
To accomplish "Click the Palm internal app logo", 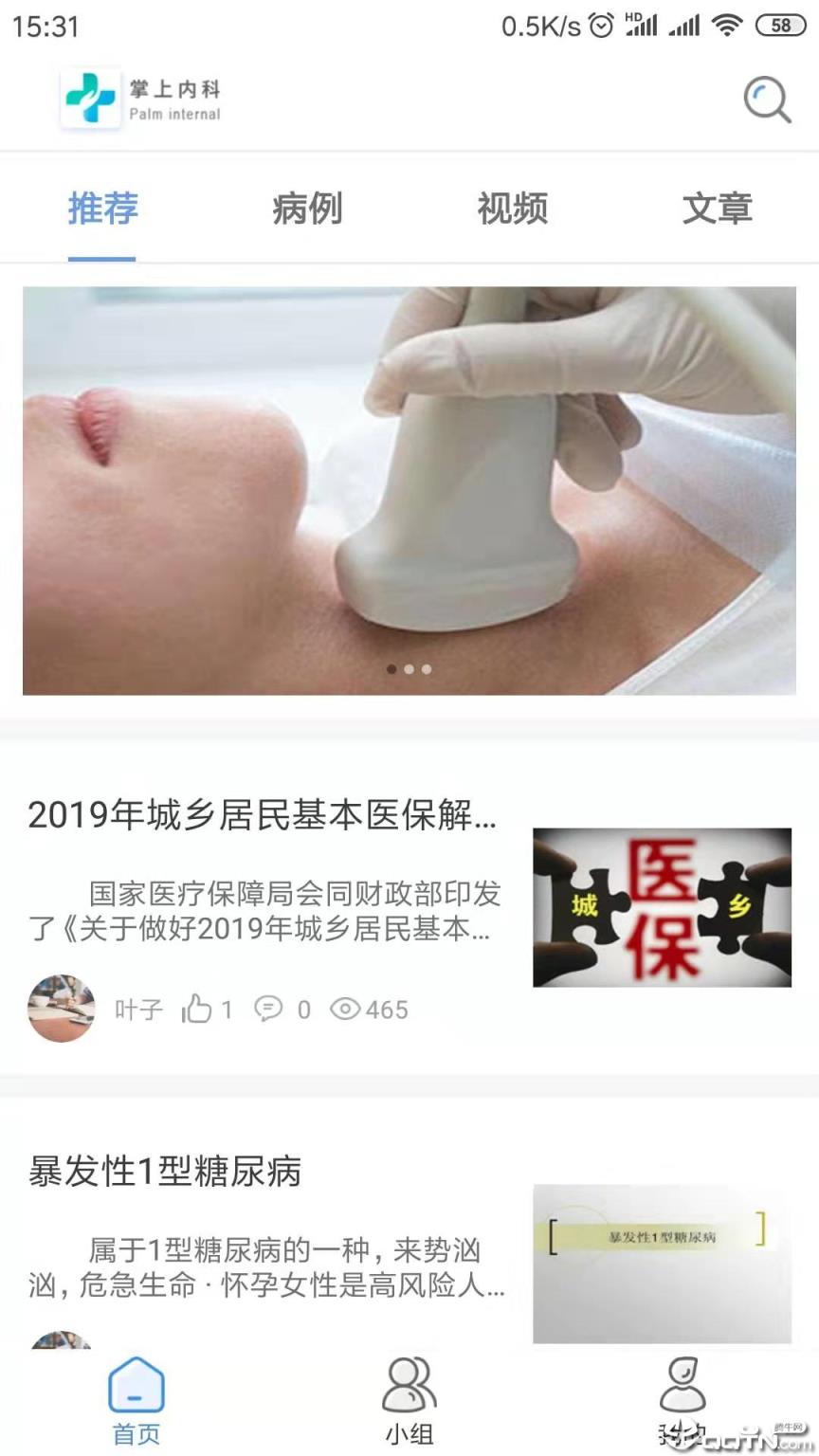I will [x=90, y=97].
